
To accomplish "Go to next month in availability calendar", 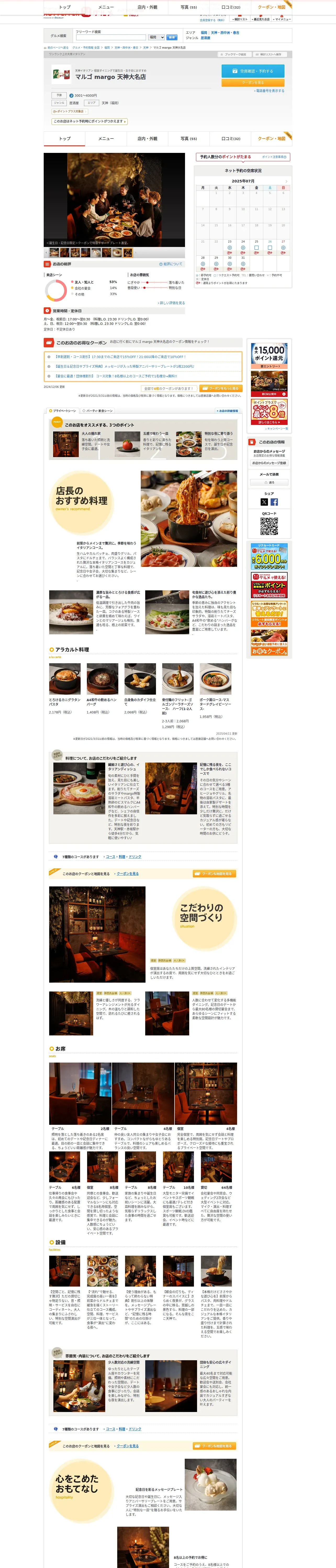I will pos(286,181).
